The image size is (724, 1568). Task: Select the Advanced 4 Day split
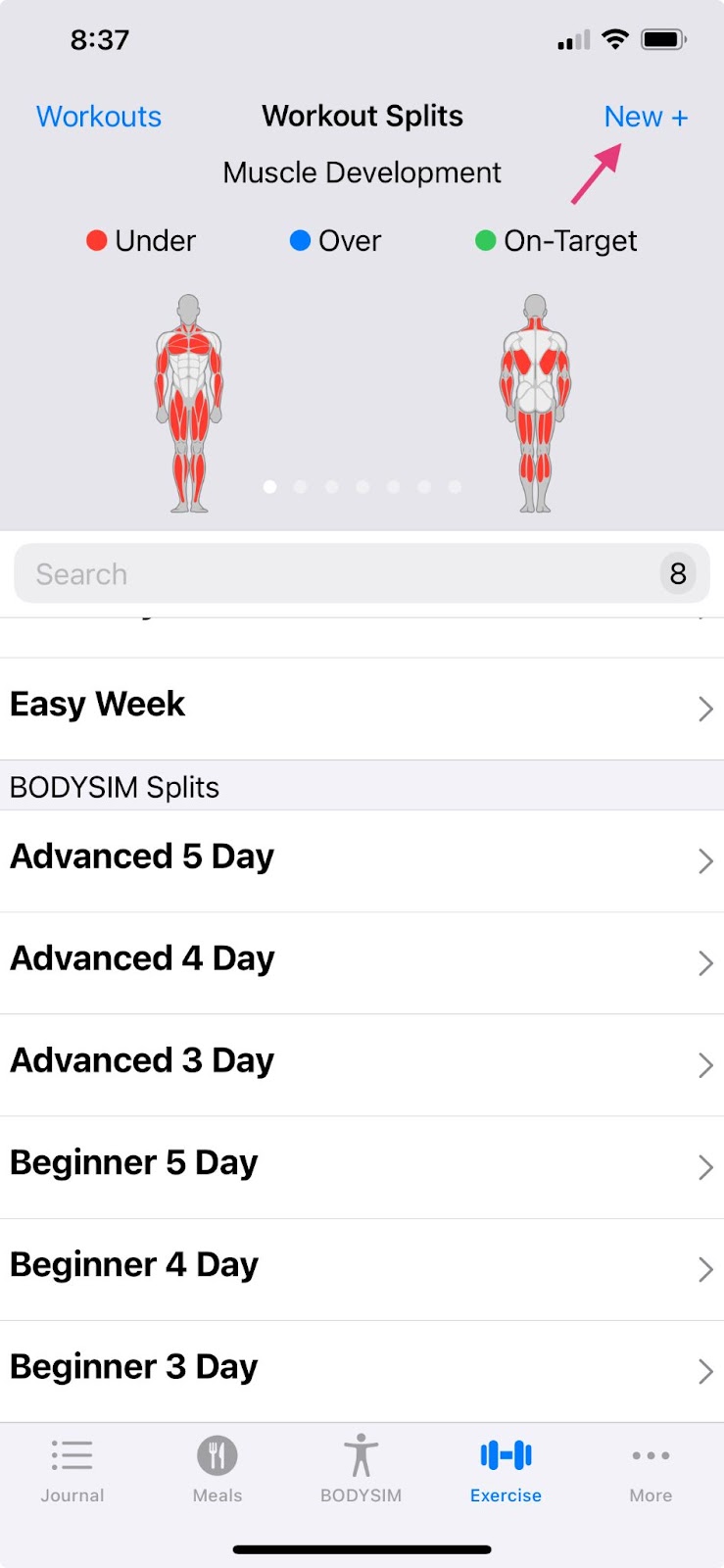coord(362,963)
